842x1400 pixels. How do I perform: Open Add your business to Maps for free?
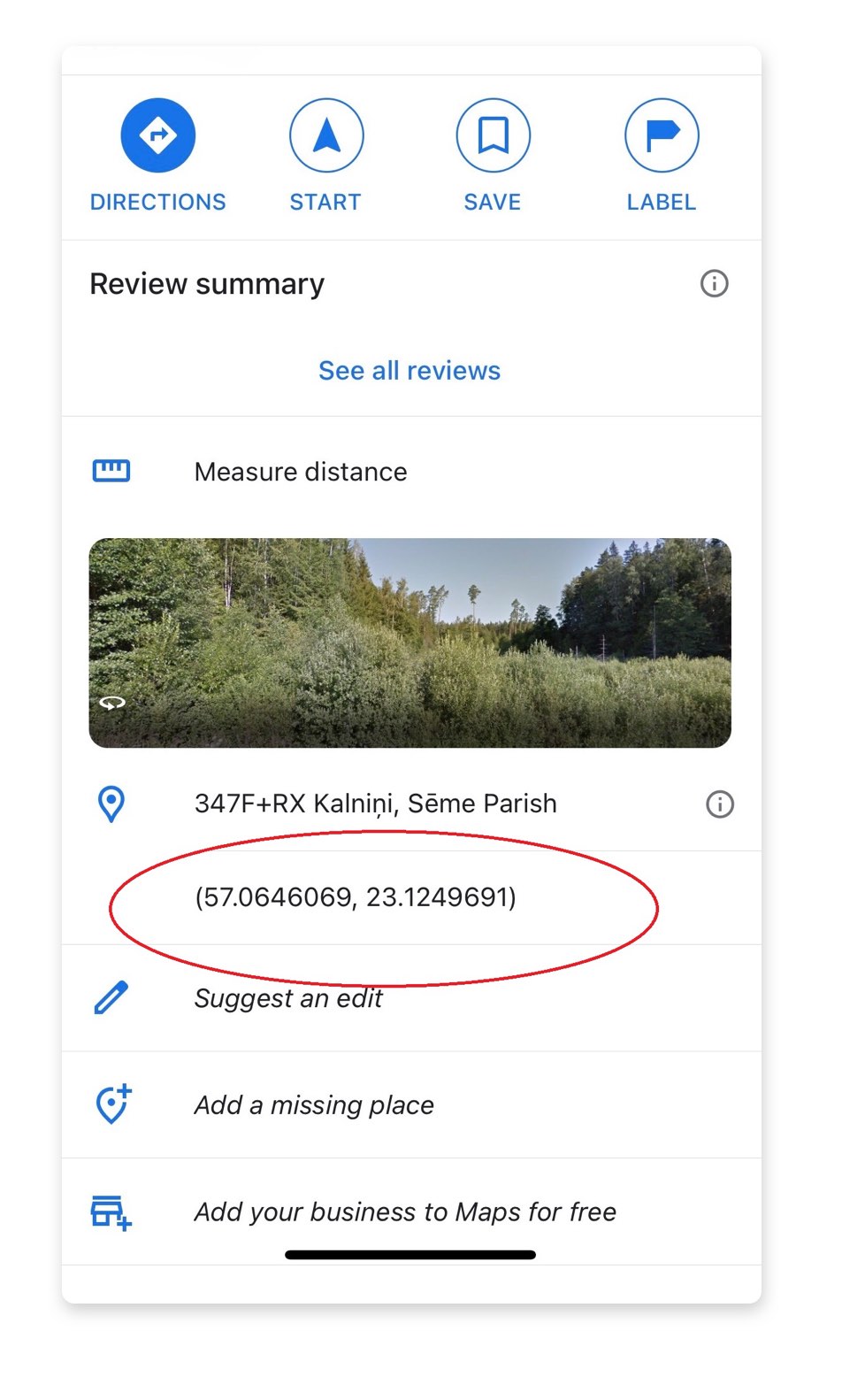coord(411,1212)
